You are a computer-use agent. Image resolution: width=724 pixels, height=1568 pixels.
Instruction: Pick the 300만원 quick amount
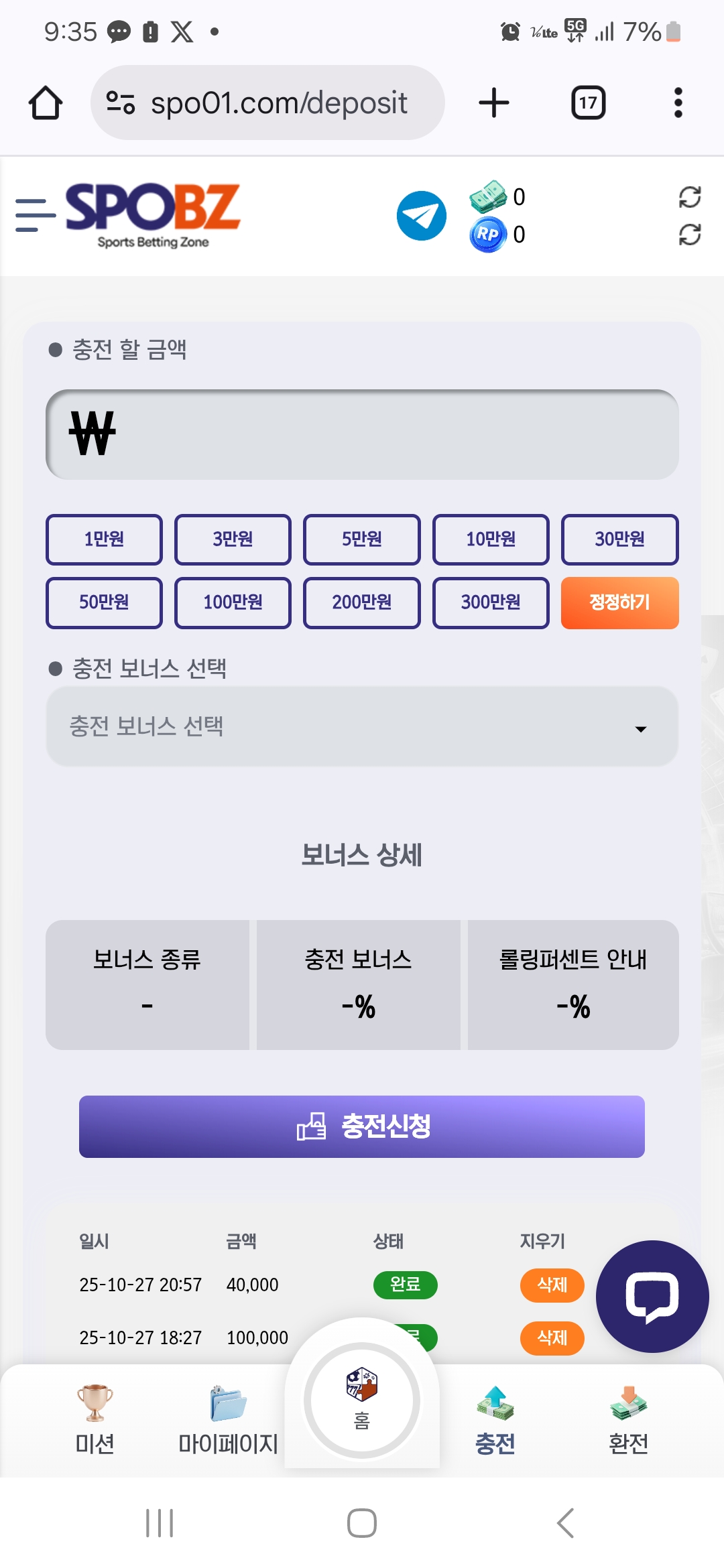click(491, 602)
